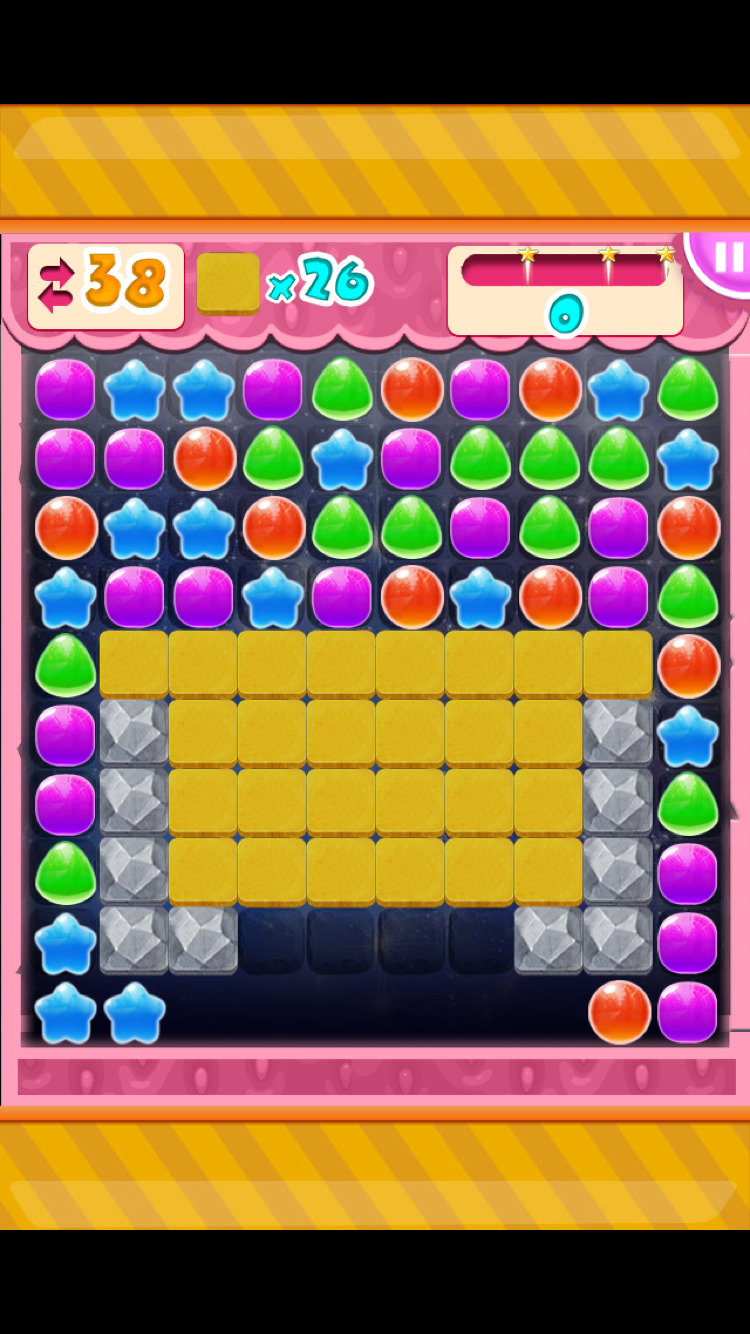This screenshot has height=1334, width=750.
Task: Select the green candy left of the yellow block row
Action: [x=65, y=666]
